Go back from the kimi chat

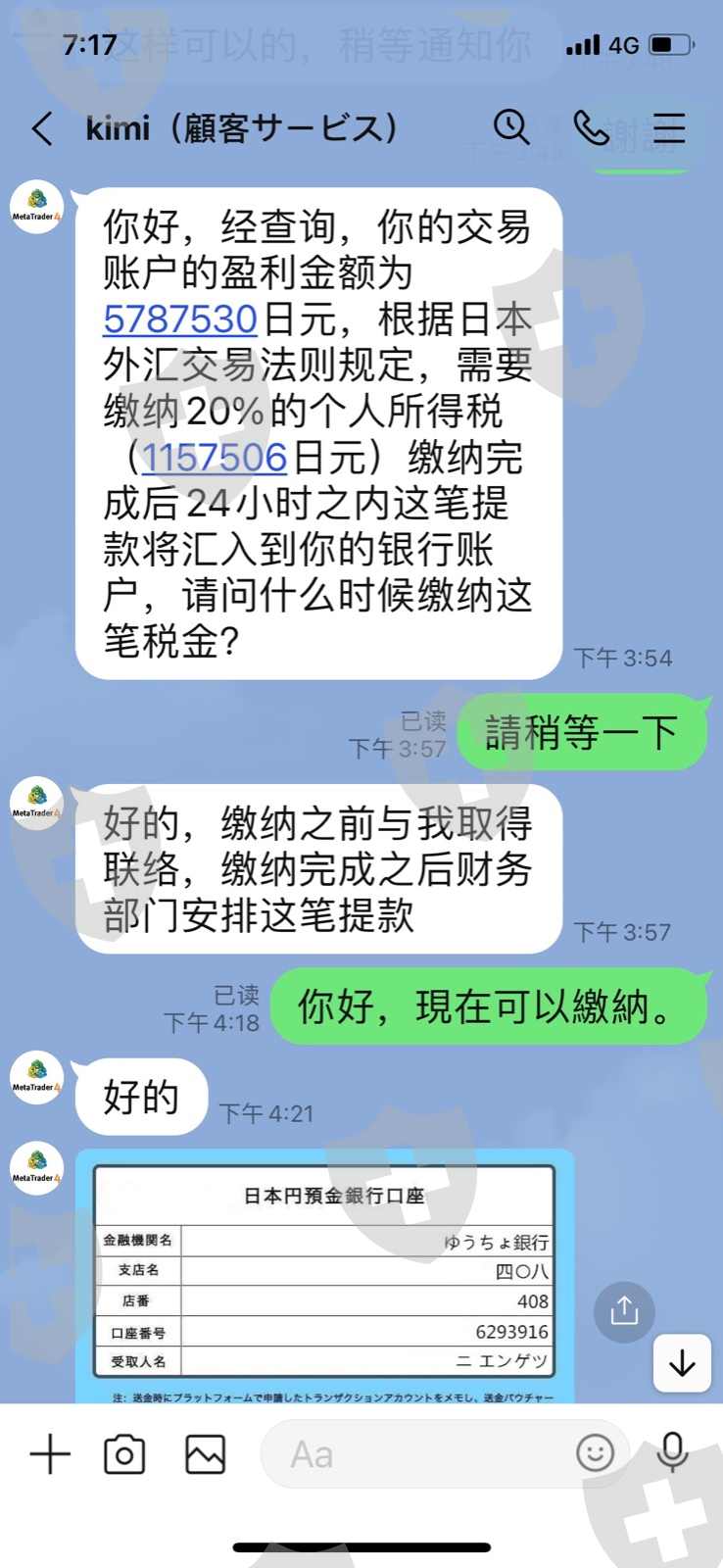[x=42, y=128]
